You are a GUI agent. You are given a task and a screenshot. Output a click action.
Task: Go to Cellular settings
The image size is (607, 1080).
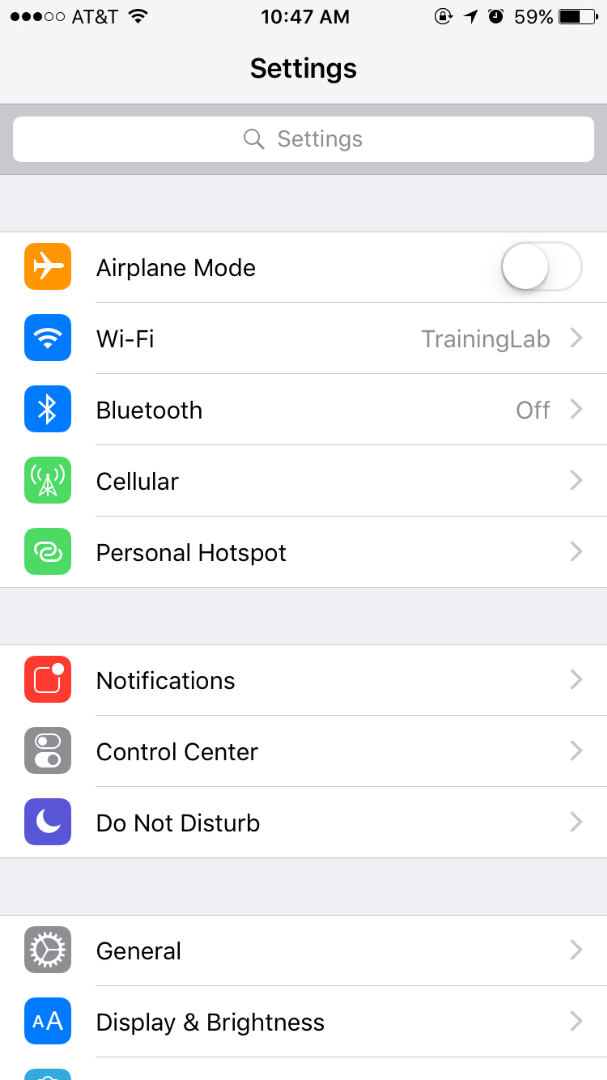(x=303, y=481)
